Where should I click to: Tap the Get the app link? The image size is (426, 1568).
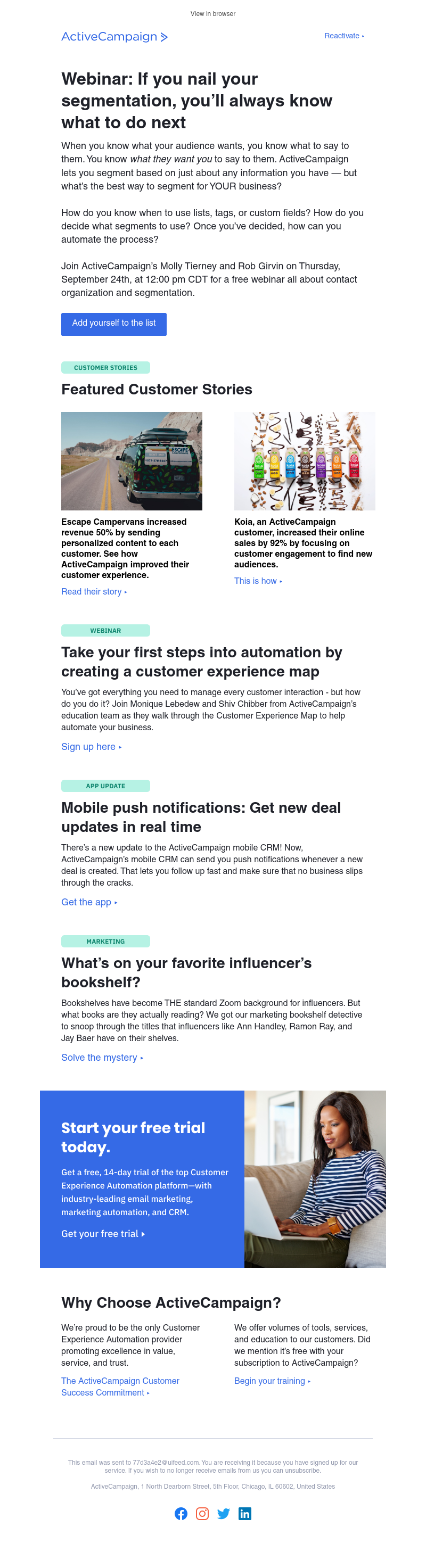tap(89, 902)
